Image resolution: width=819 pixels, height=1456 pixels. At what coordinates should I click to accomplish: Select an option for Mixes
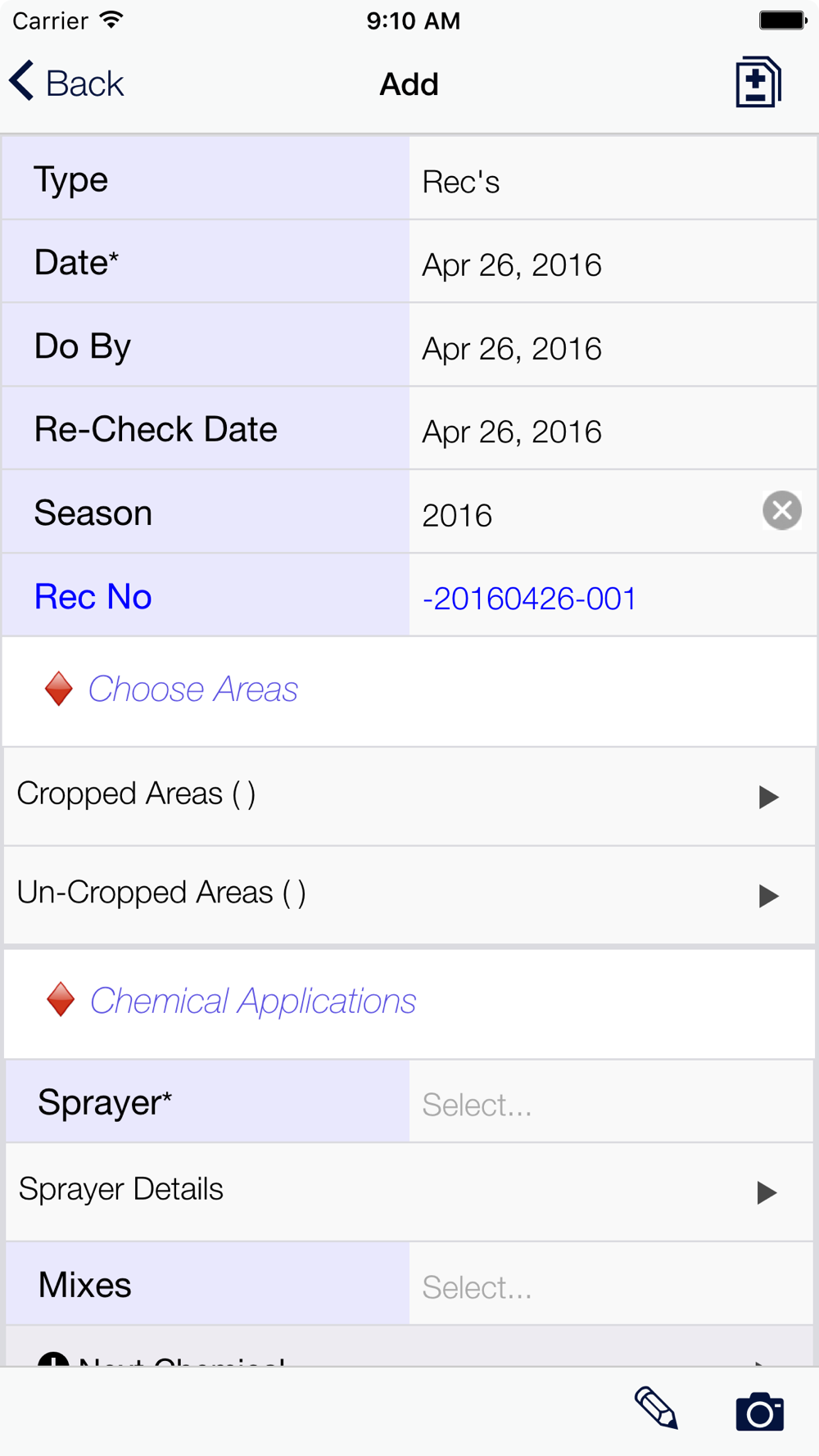611,1284
